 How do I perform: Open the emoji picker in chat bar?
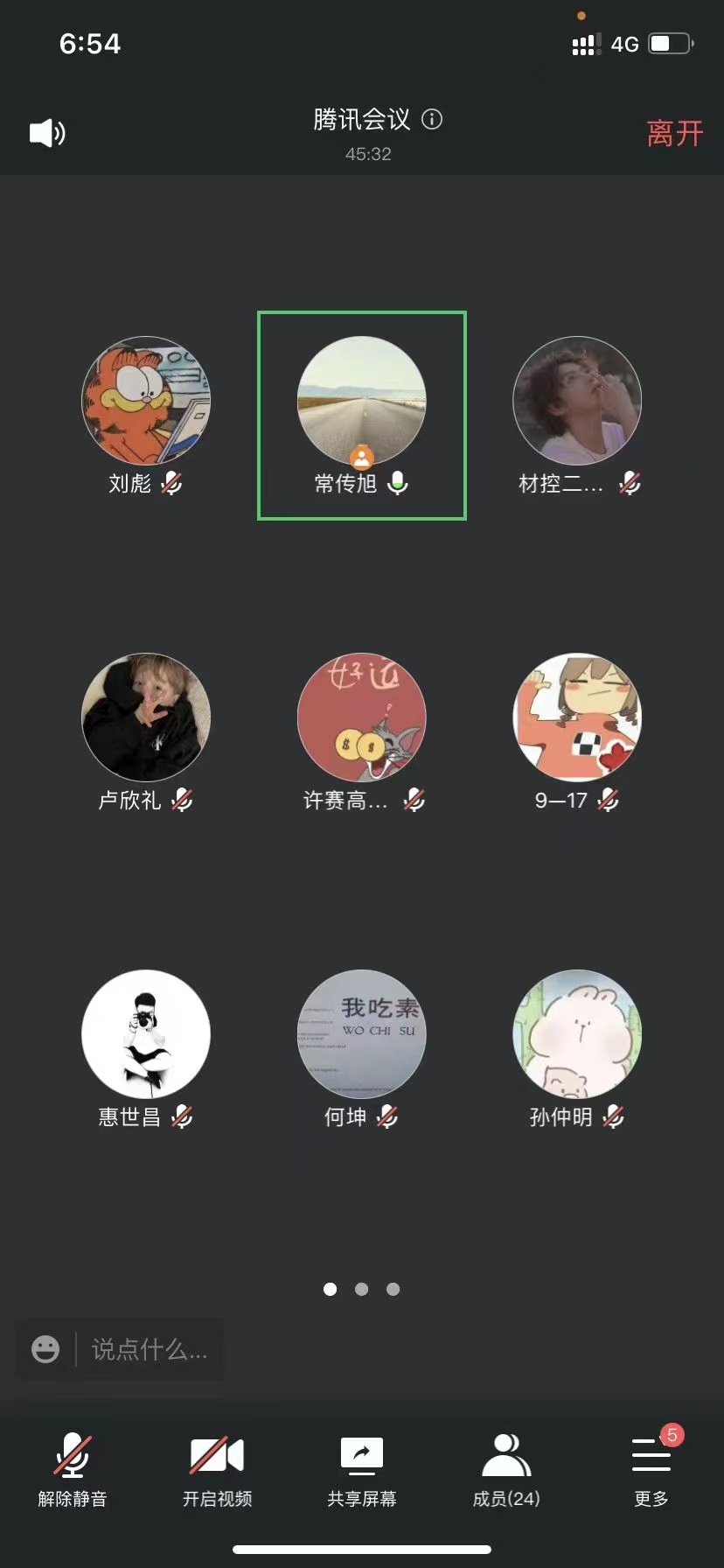click(x=45, y=1349)
